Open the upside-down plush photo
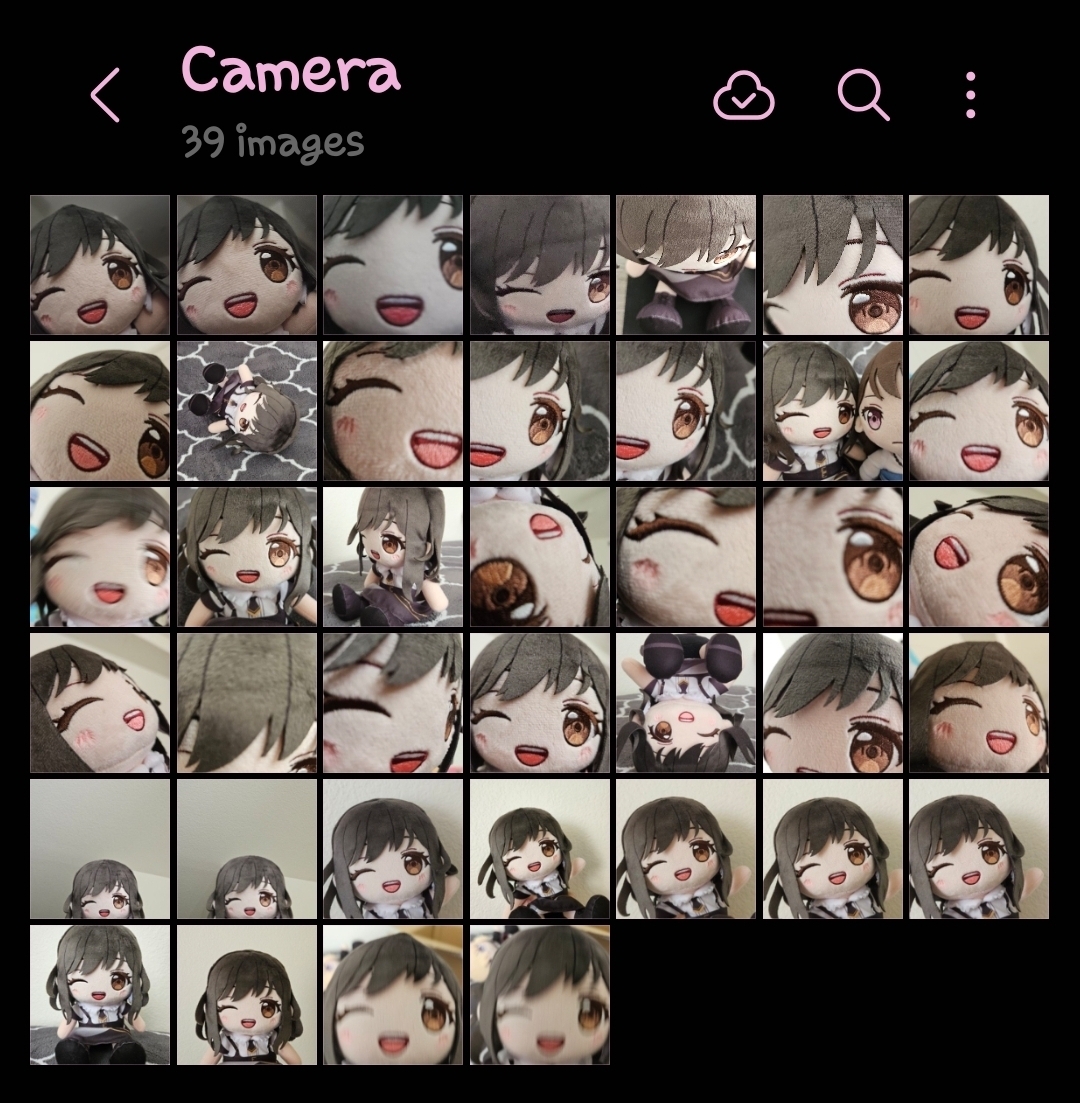 coord(686,703)
